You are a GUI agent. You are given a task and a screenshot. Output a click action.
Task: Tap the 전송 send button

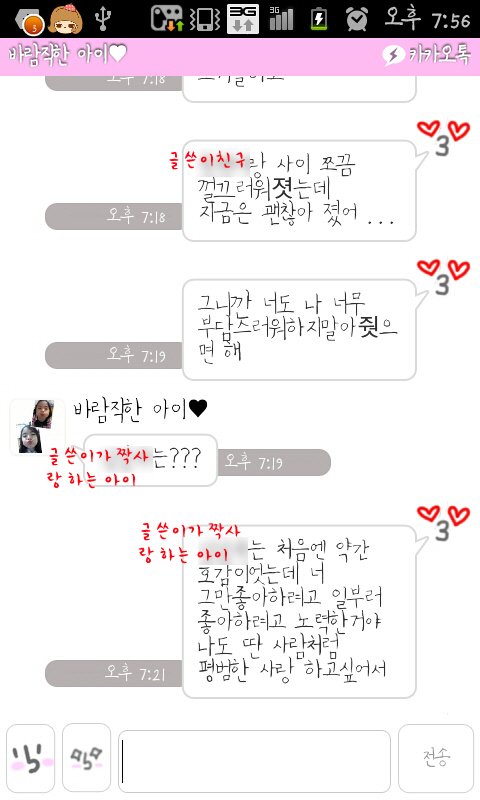(436, 758)
